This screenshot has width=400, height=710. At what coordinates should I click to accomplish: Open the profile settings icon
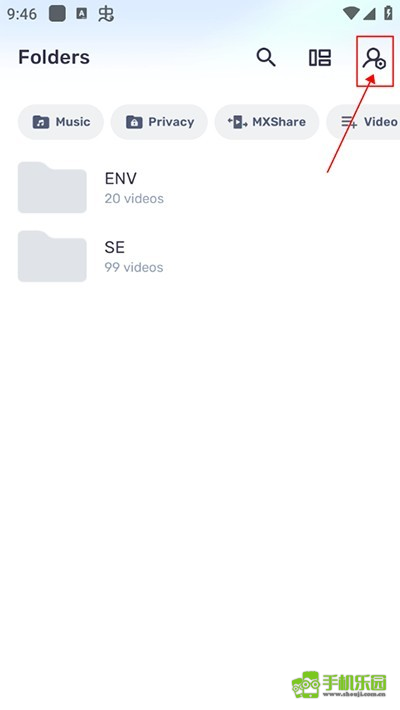pyautogui.click(x=374, y=59)
